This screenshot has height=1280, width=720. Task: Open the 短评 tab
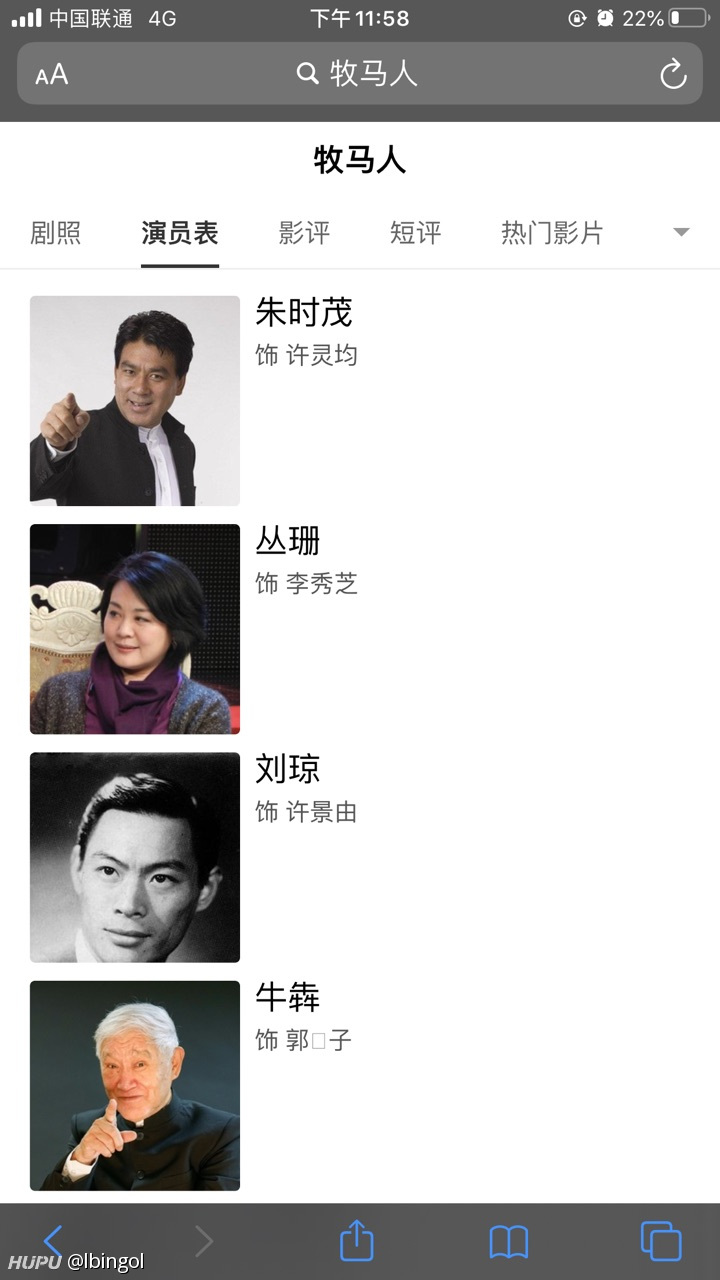tap(415, 233)
